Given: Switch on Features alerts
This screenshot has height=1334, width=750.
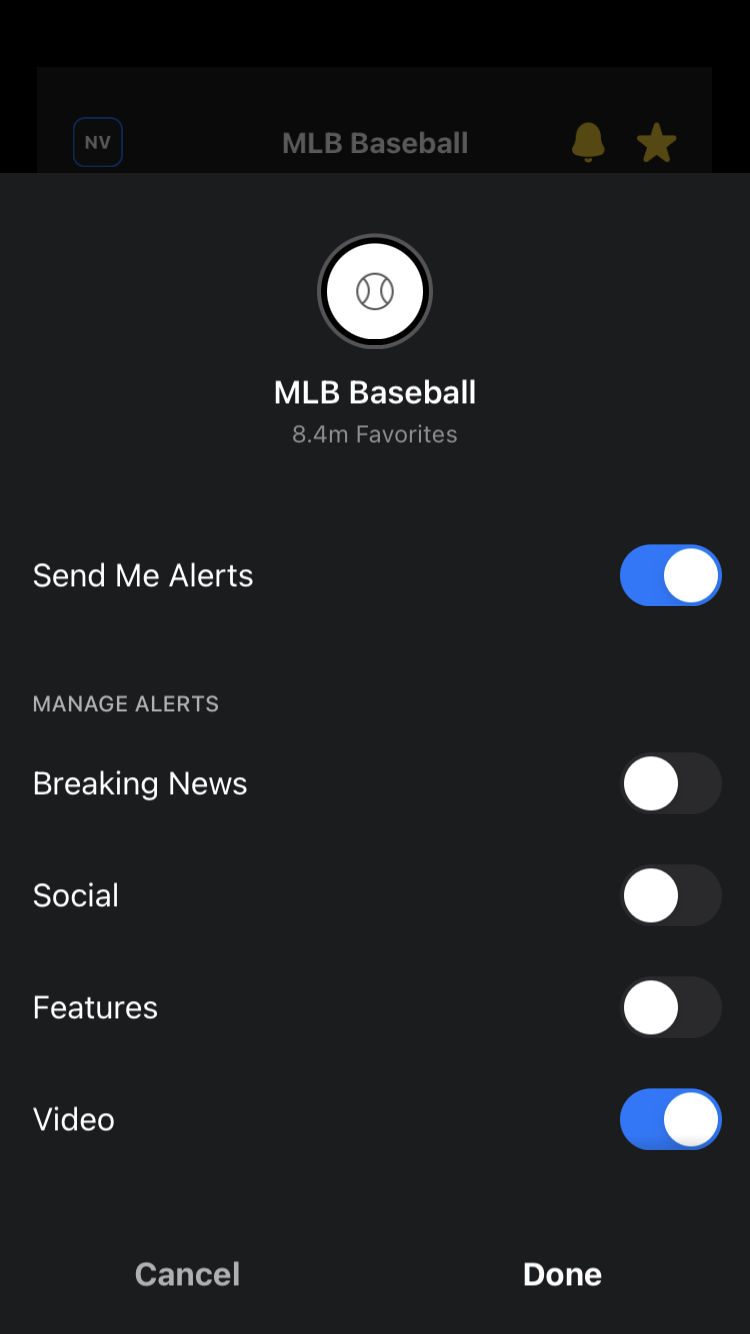Looking at the screenshot, I should (x=670, y=1007).
